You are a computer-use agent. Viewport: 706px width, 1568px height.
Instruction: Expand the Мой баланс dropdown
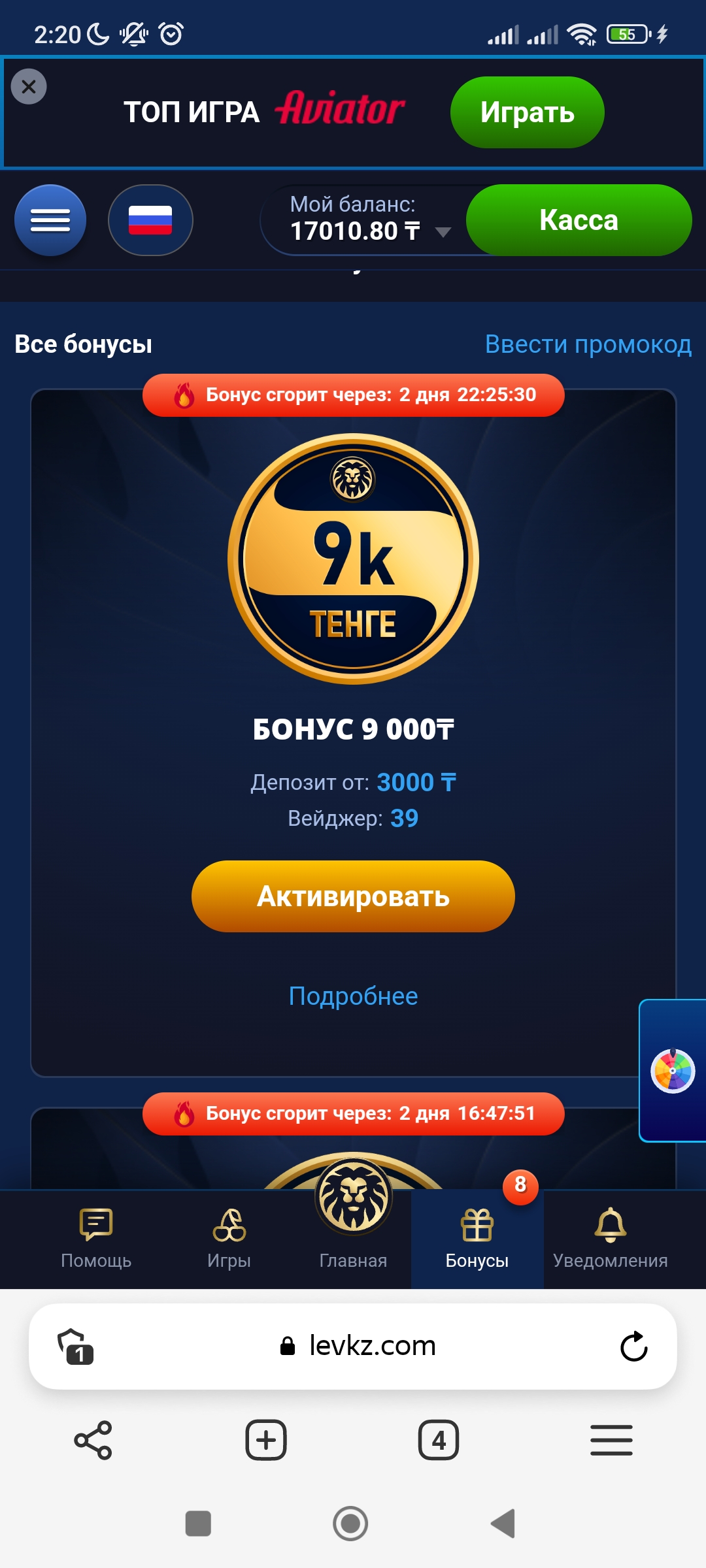443,232
